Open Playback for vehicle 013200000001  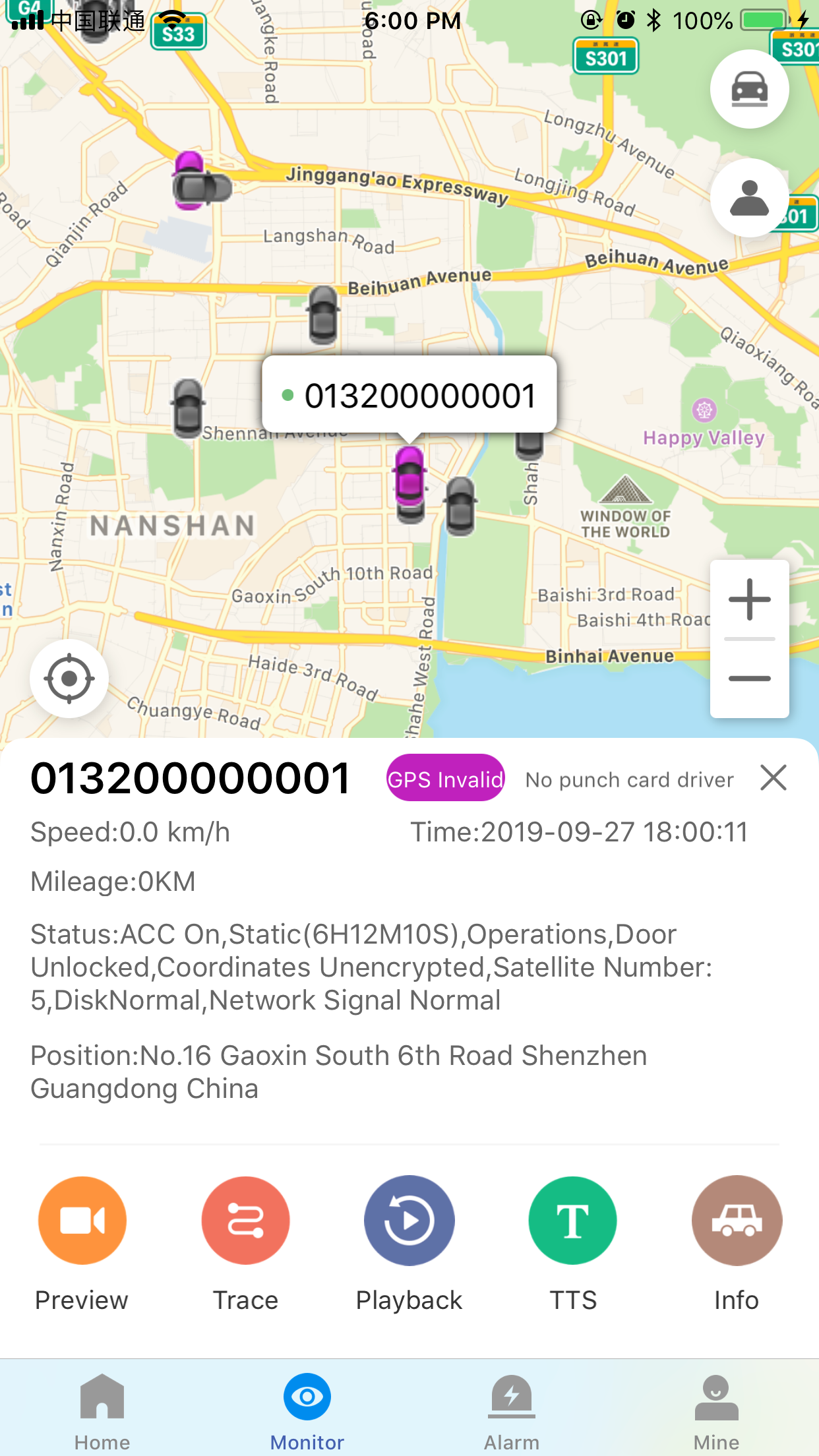point(409,1221)
